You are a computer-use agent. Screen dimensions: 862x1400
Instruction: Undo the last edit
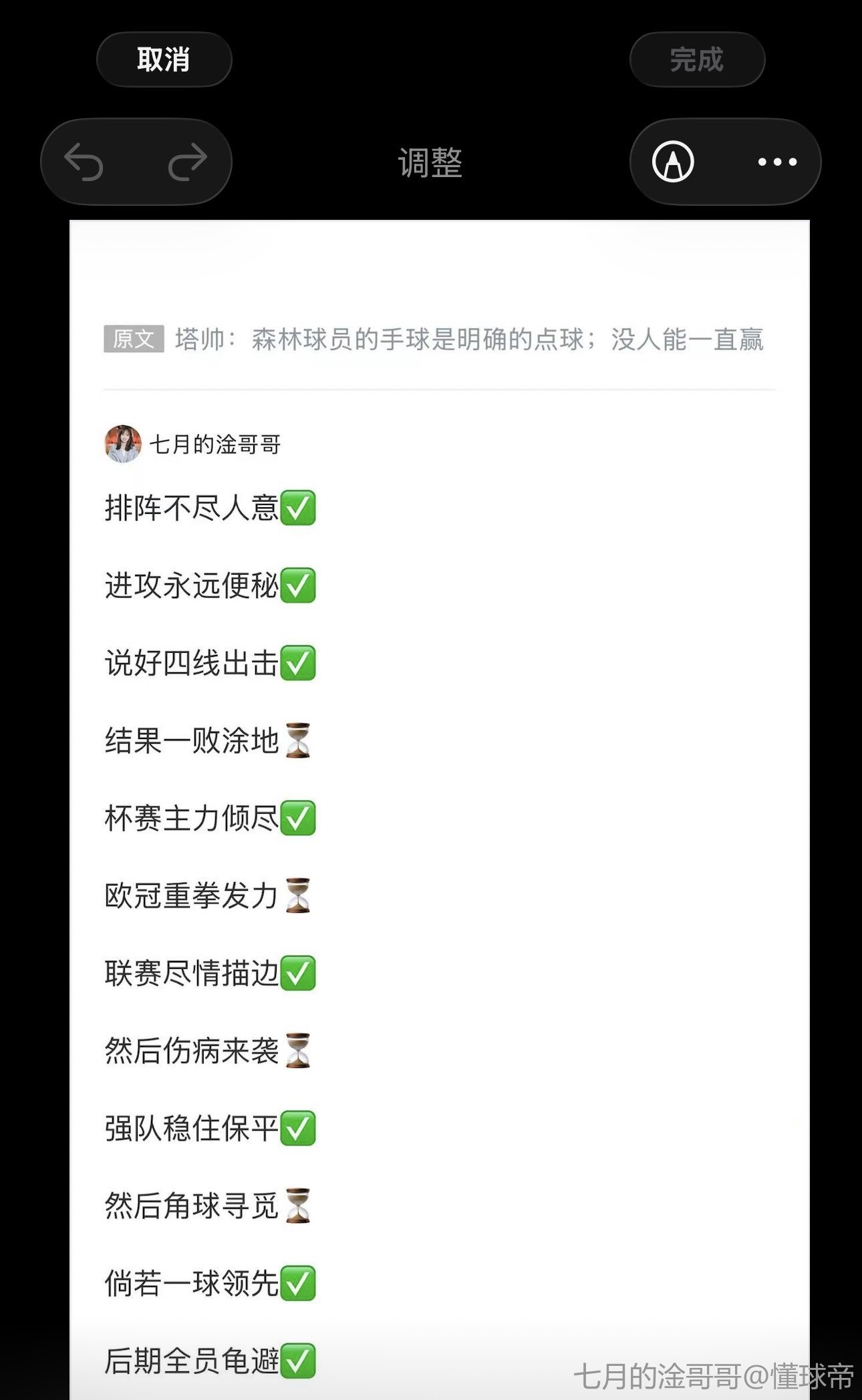[x=84, y=162]
